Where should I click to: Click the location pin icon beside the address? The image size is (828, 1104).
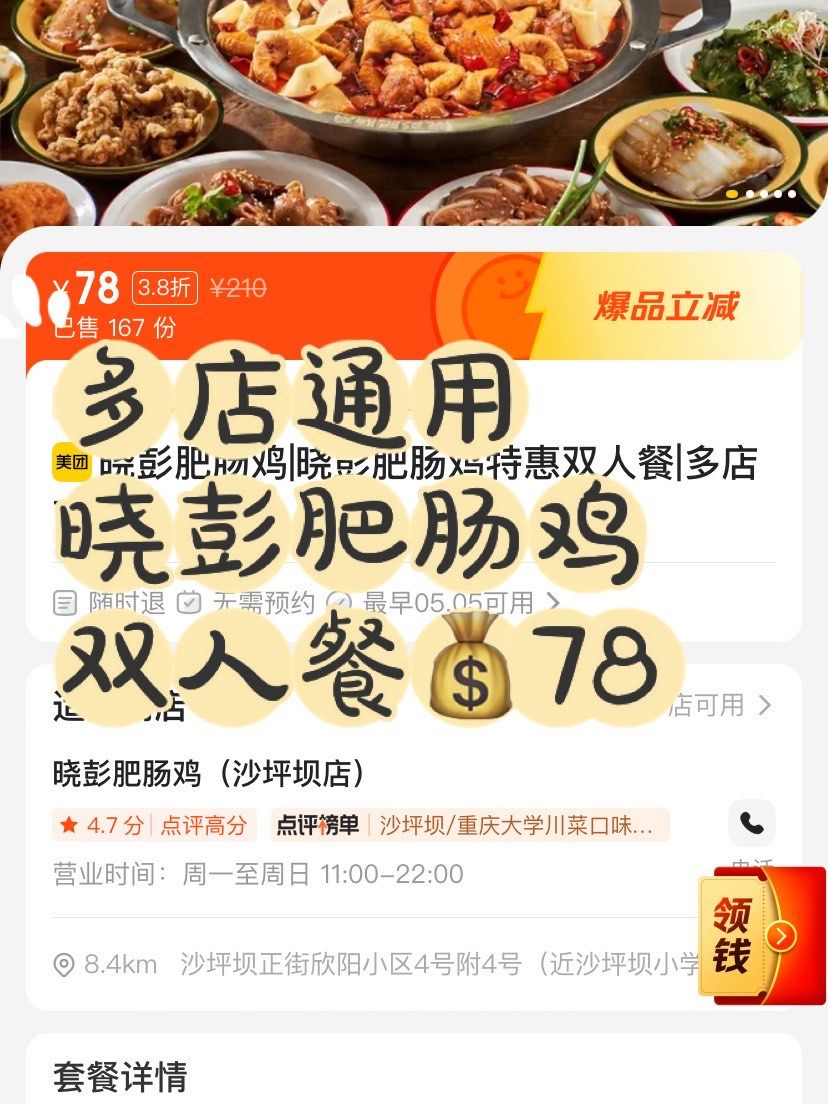(63, 964)
